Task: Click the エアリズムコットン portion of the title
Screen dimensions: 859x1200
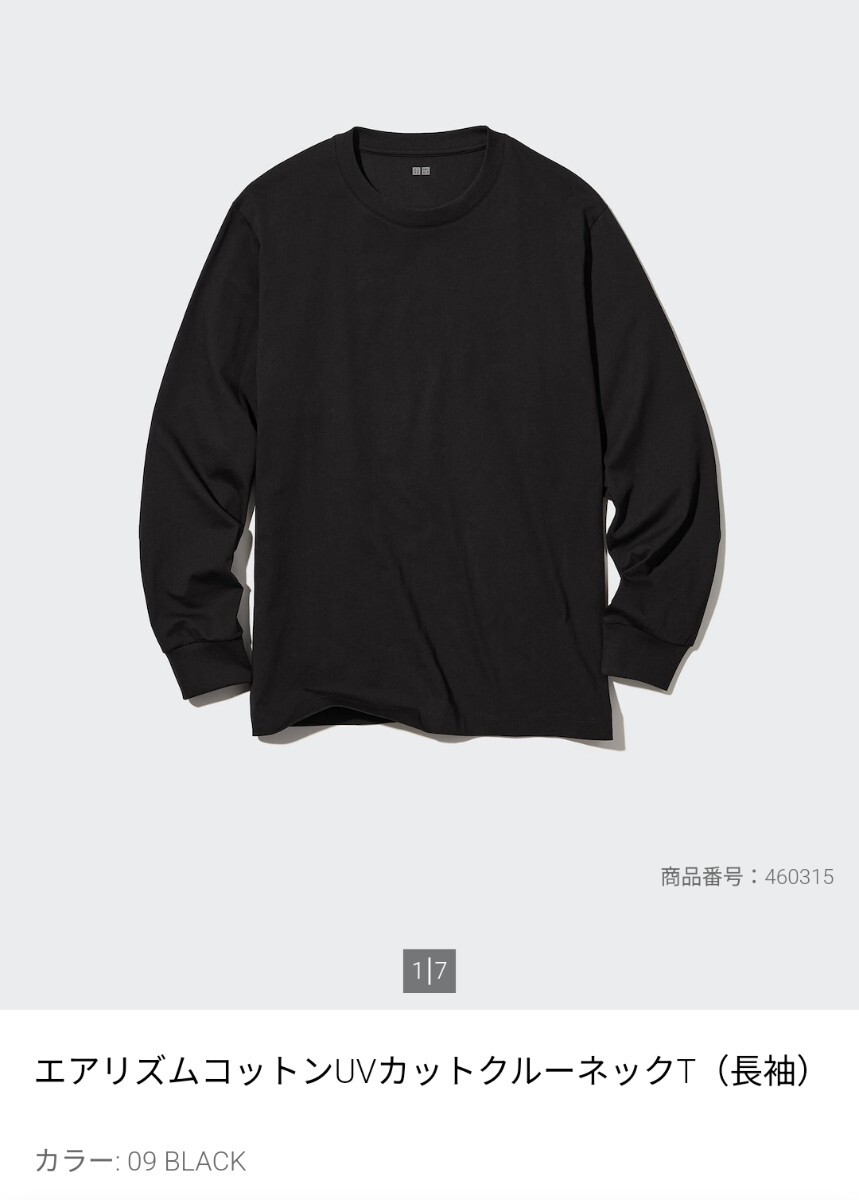Action: click(x=180, y=1072)
